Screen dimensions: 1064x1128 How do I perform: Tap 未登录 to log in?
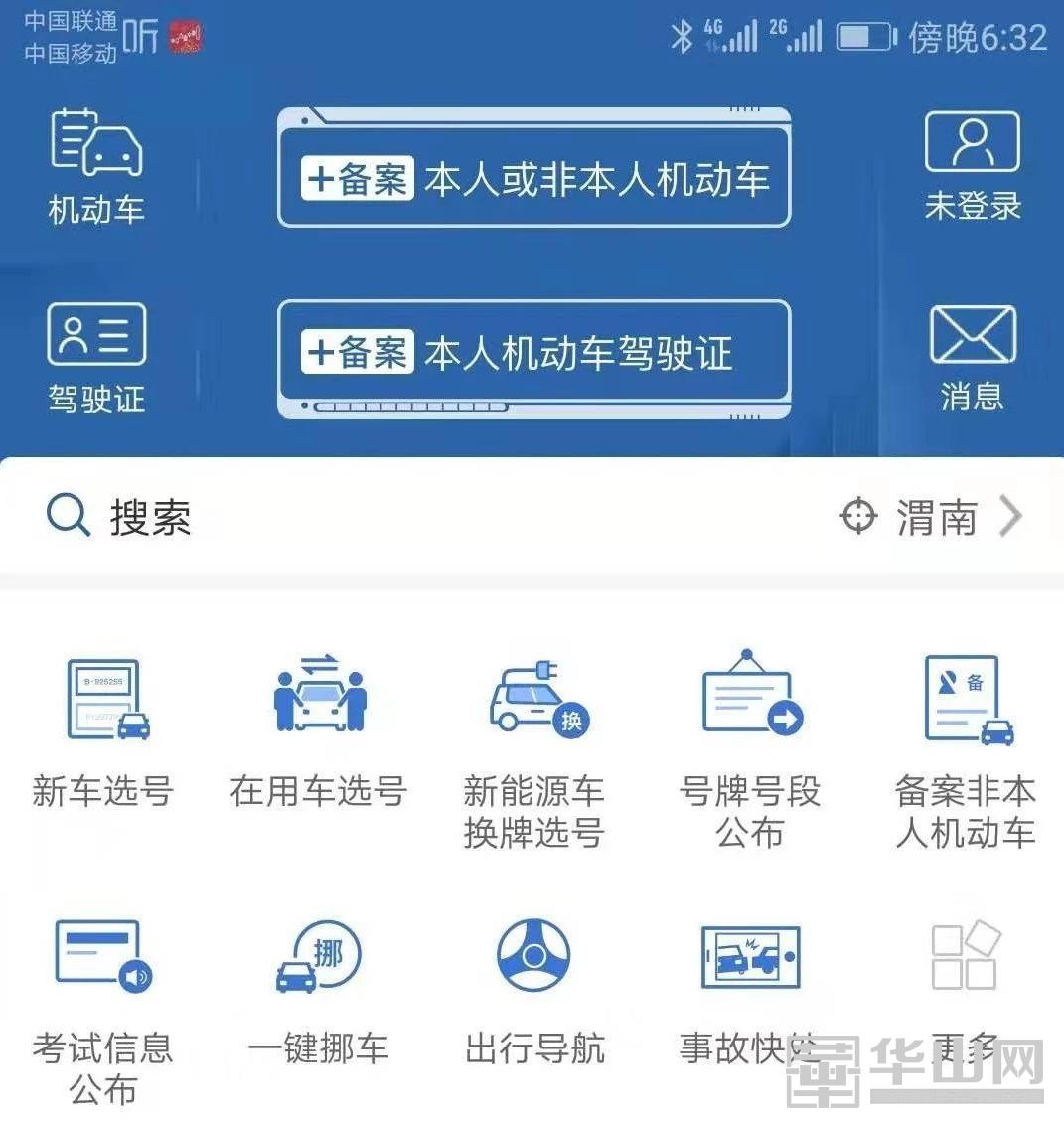click(972, 166)
